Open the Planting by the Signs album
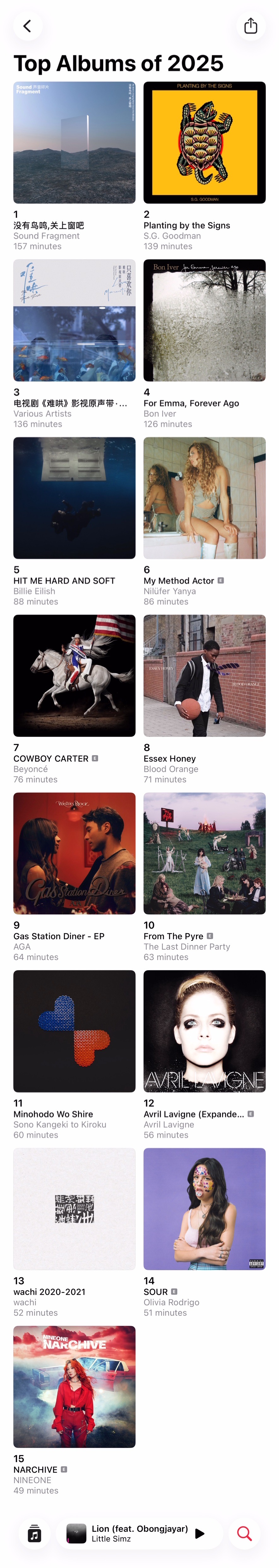279x1568 pixels. [204, 142]
